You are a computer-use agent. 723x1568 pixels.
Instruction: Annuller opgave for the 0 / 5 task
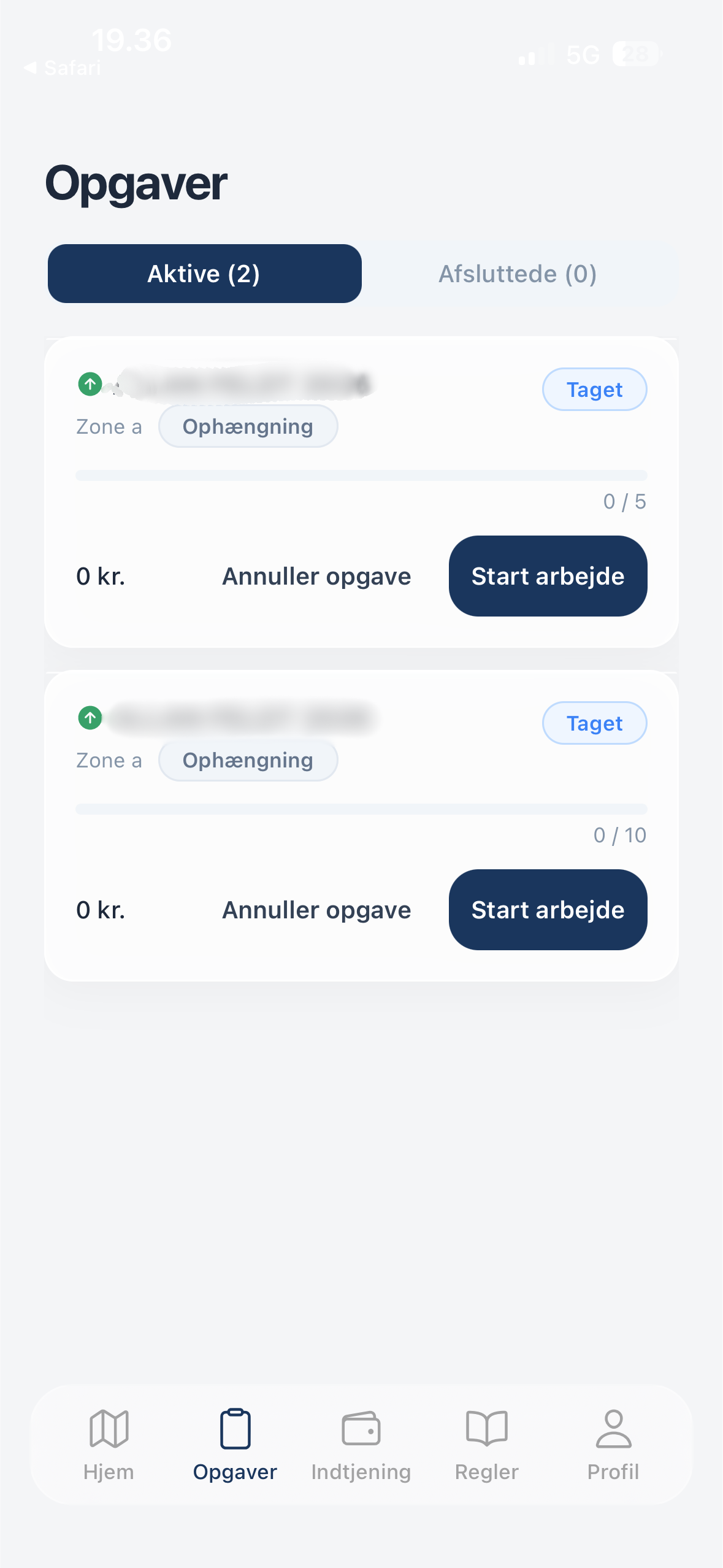(316, 577)
